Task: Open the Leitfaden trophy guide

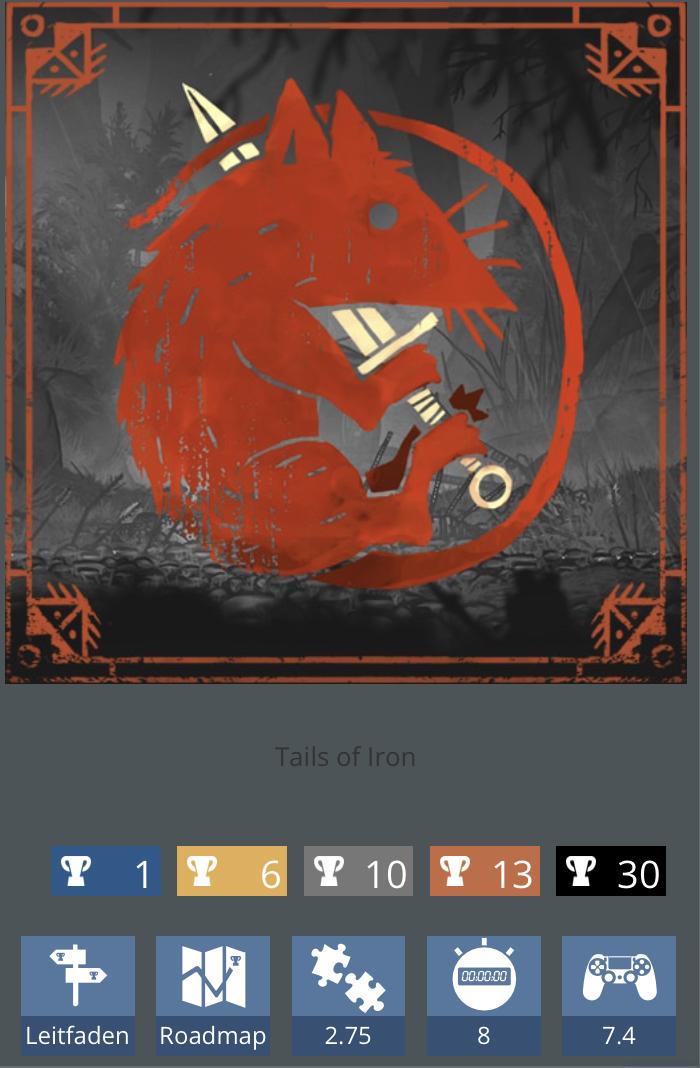Action: [78, 993]
